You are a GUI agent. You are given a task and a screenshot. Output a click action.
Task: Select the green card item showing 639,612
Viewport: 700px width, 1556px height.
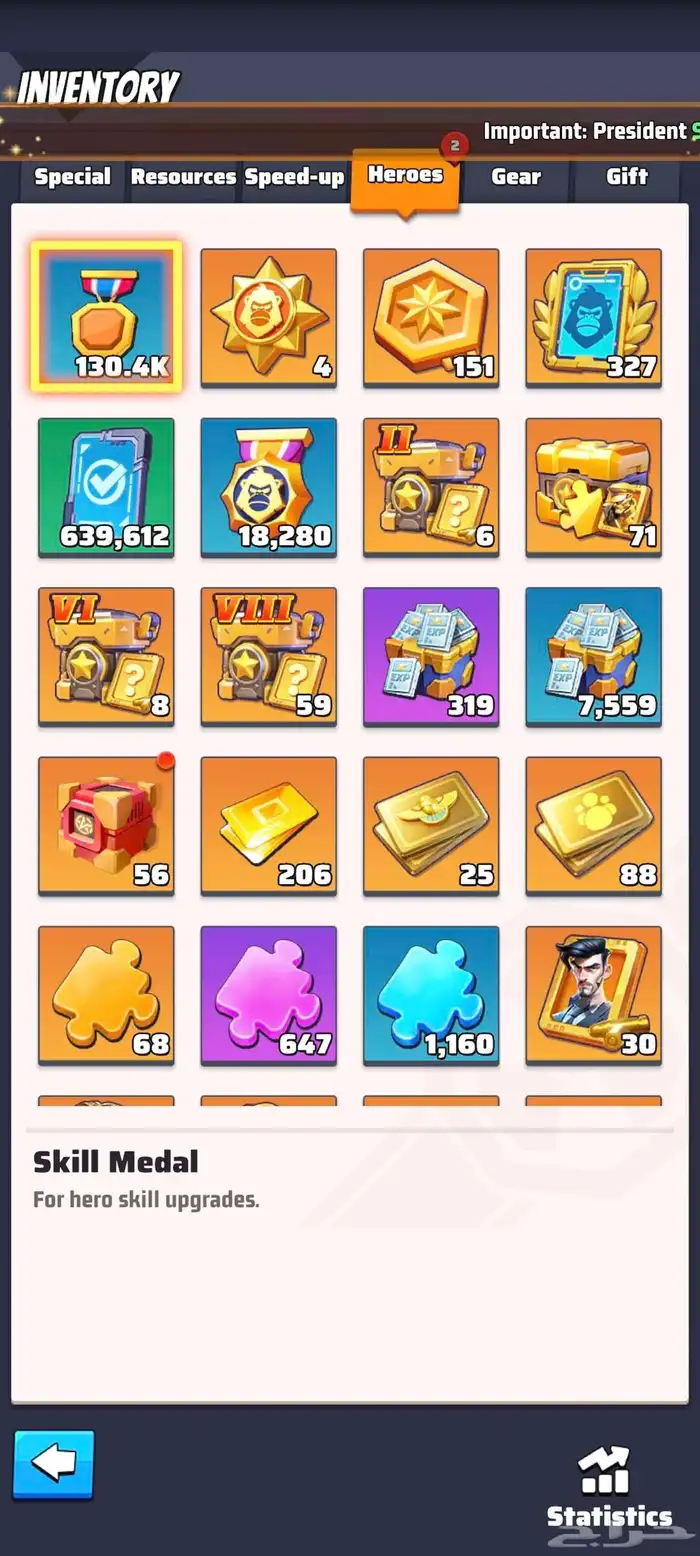point(106,487)
